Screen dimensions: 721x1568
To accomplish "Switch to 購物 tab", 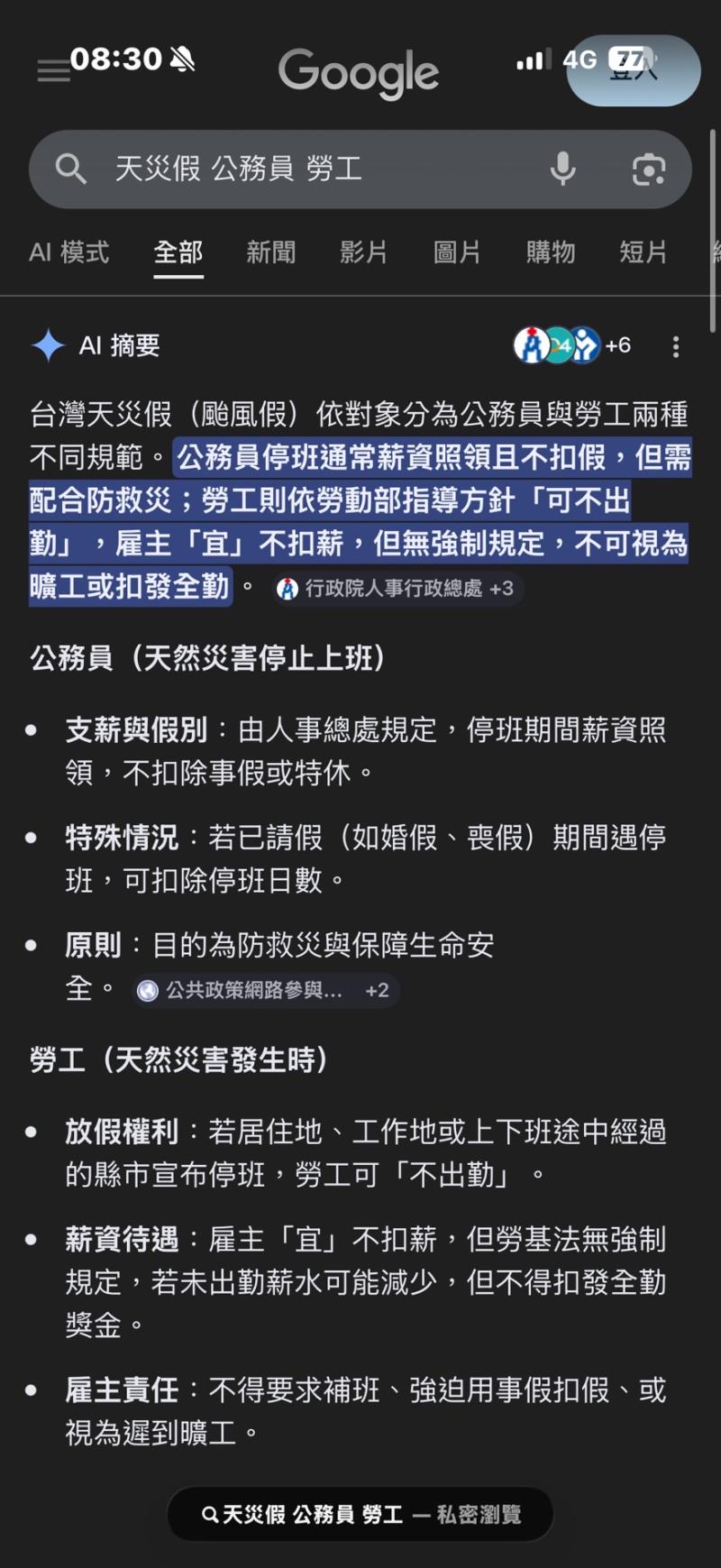I will (551, 252).
